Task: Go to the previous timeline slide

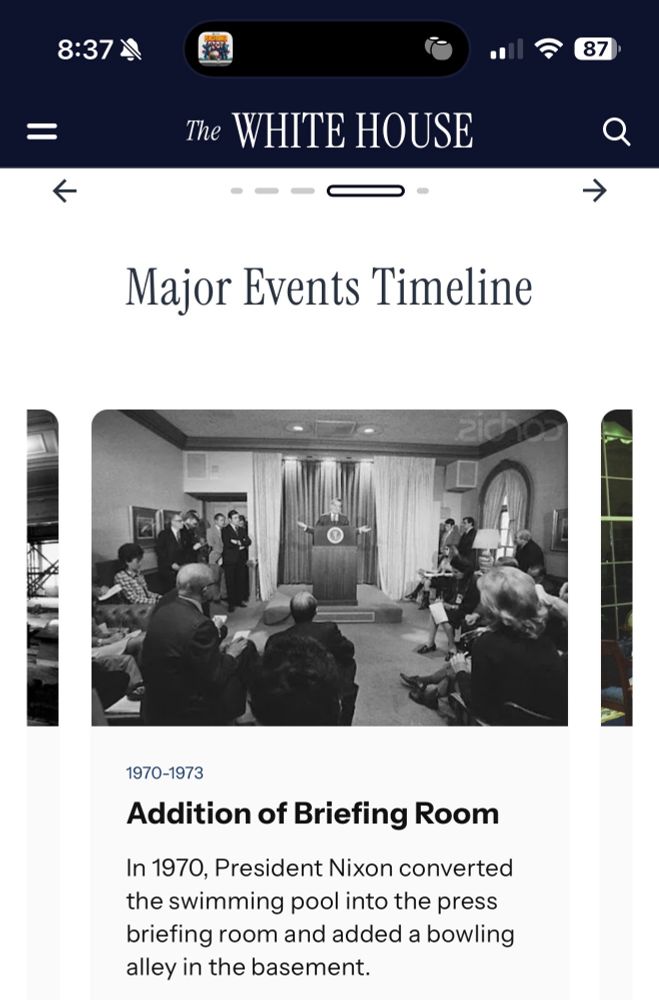Action: tap(64, 190)
